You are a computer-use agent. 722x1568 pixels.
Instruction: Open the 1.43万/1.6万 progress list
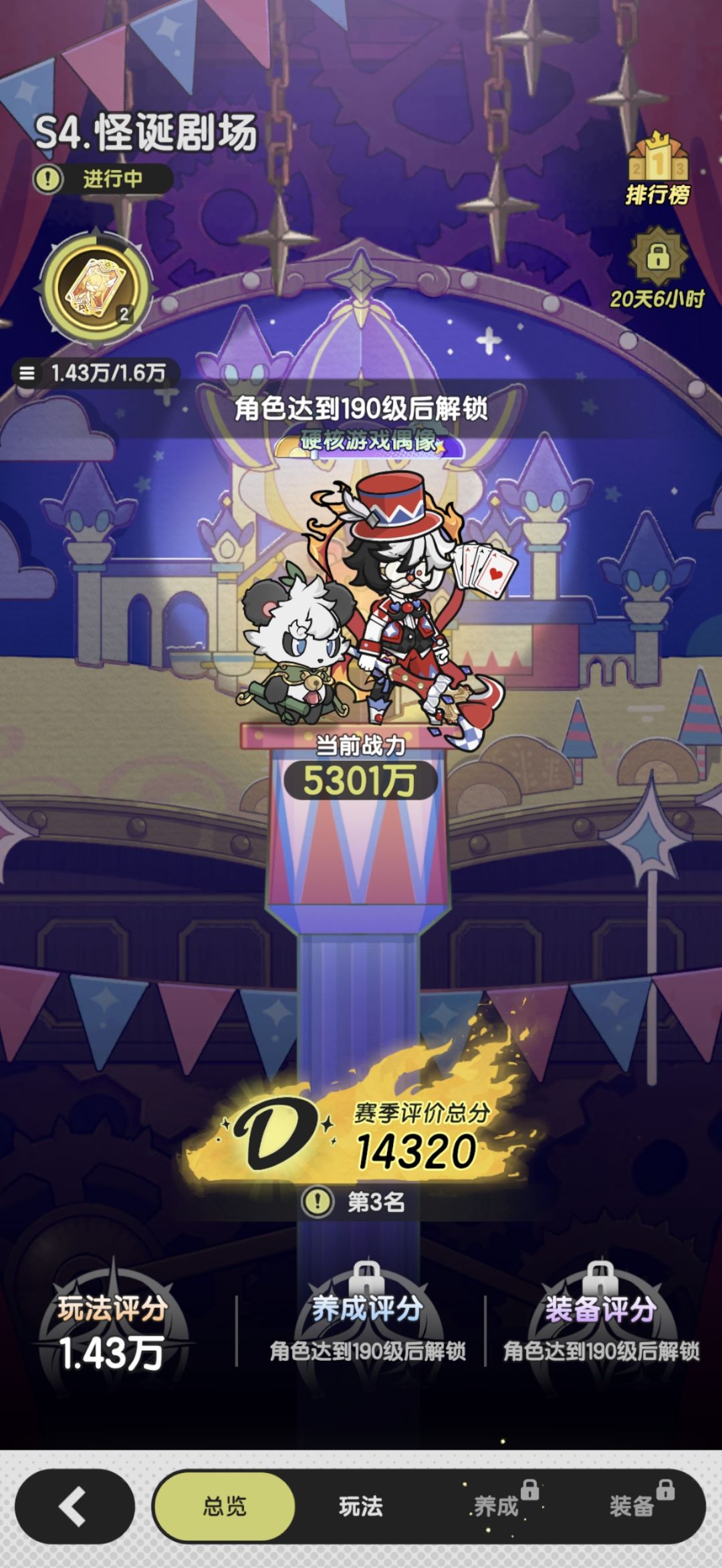95,373
